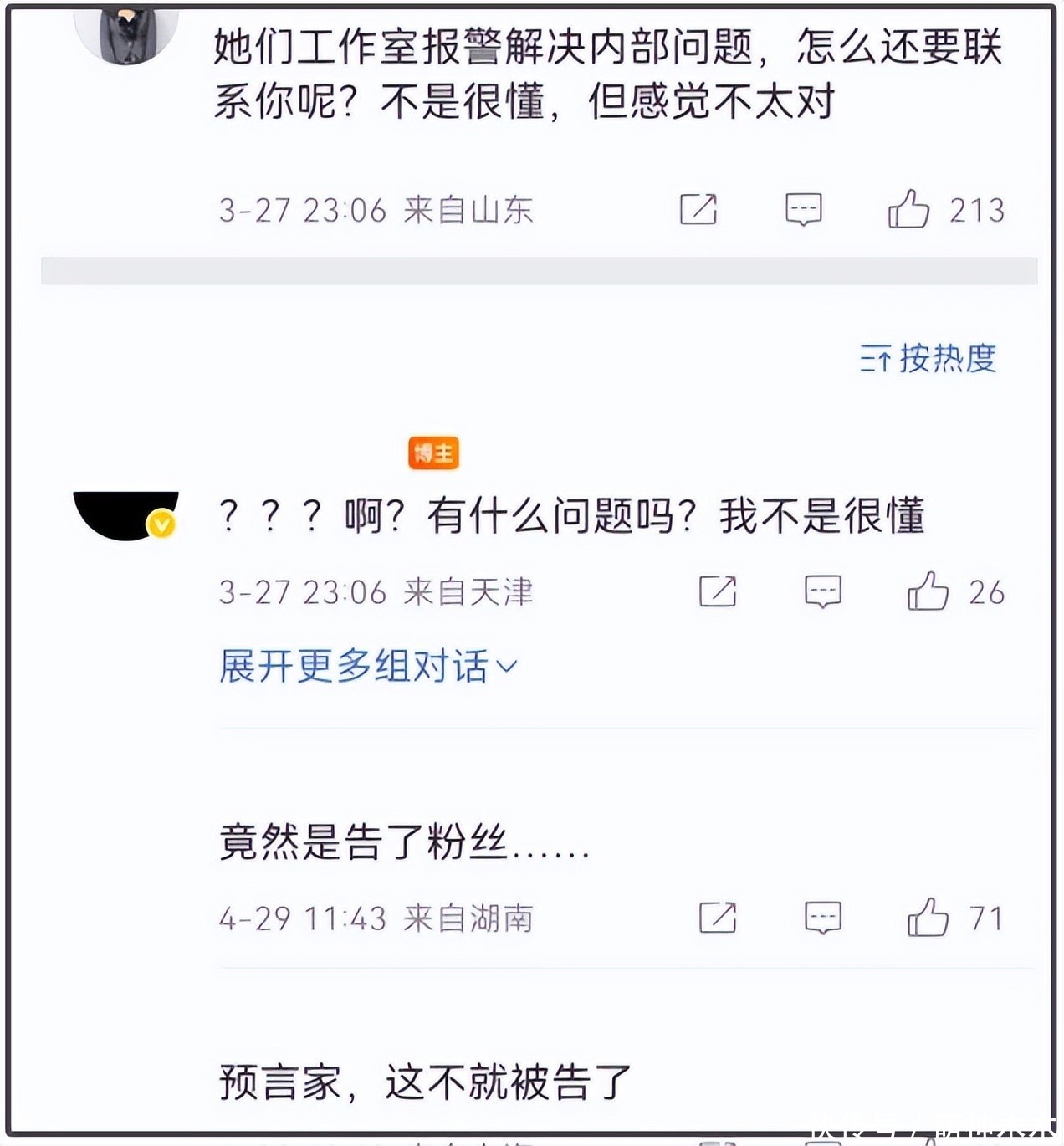This screenshot has width=1064, height=1146.
Task: Reply to the comment from 湖南
Action: (x=822, y=918)
